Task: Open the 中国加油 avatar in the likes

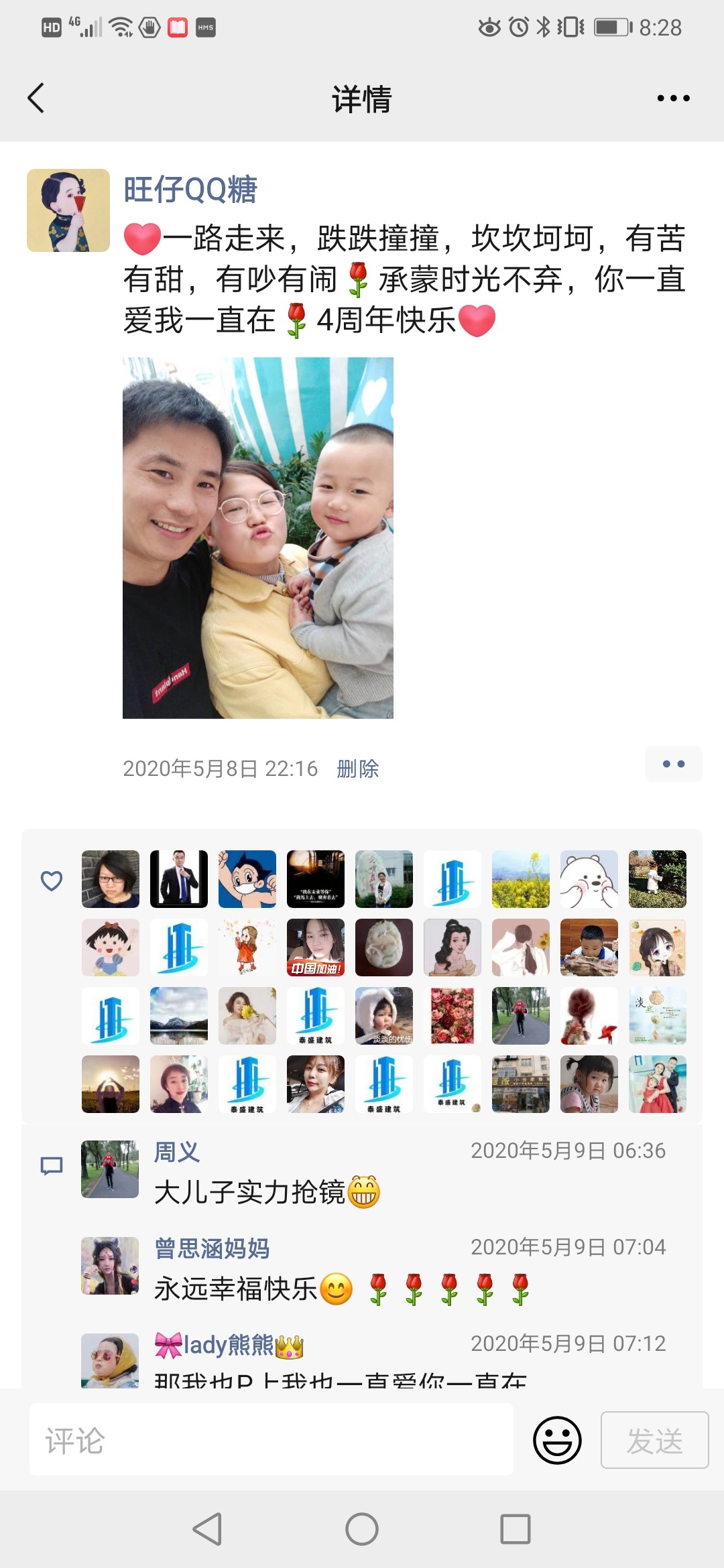Action: click(316, 948)
